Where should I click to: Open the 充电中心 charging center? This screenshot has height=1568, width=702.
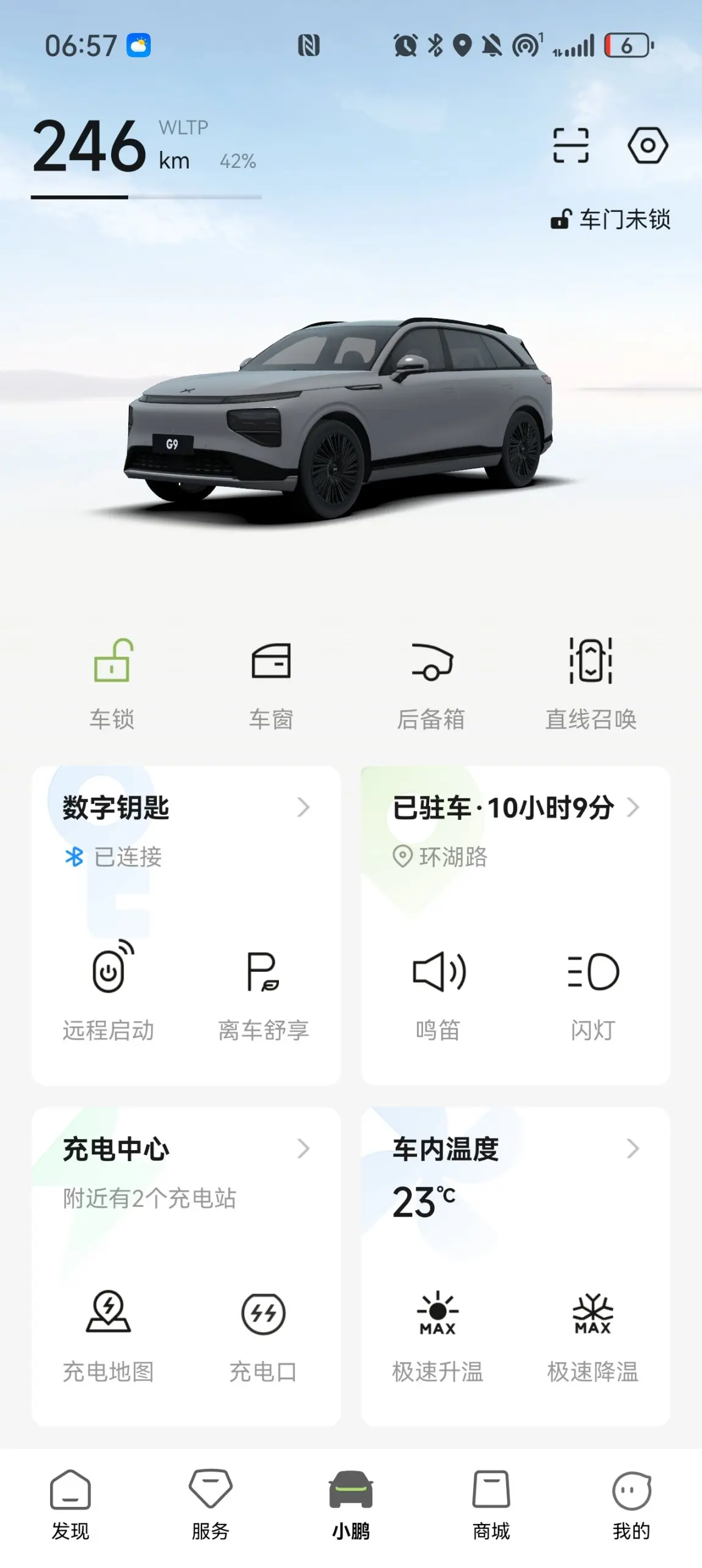(x=186, y=1149)
